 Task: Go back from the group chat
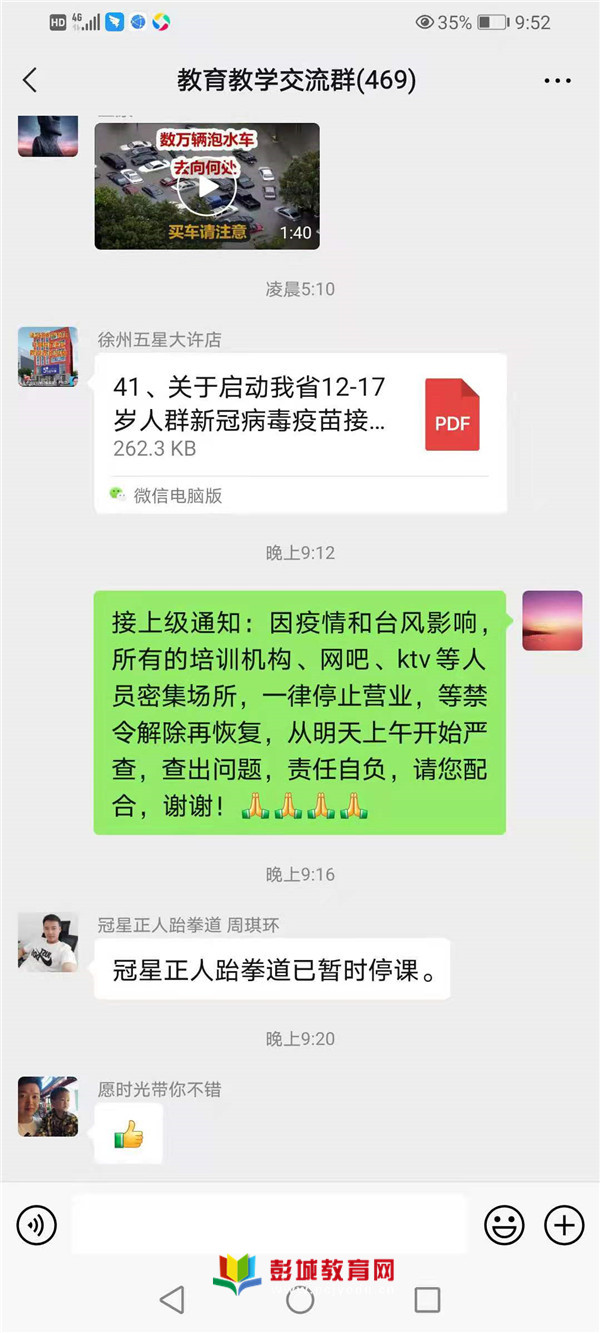click(30, 81)
